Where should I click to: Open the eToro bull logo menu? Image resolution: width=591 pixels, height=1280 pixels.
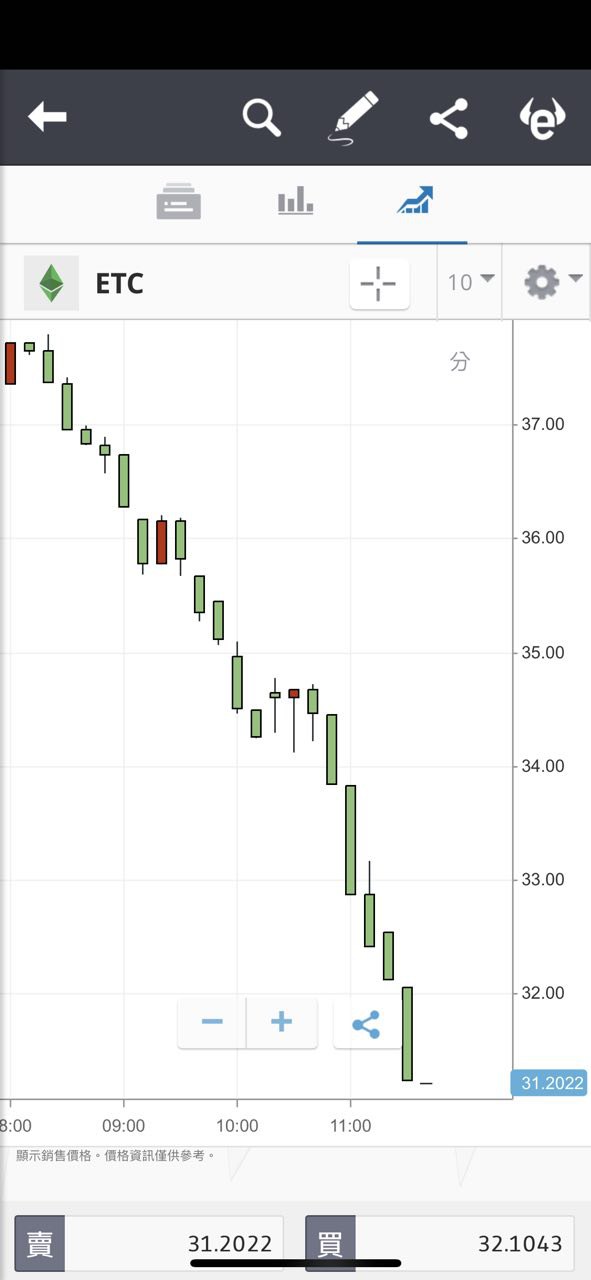(543, 118)
